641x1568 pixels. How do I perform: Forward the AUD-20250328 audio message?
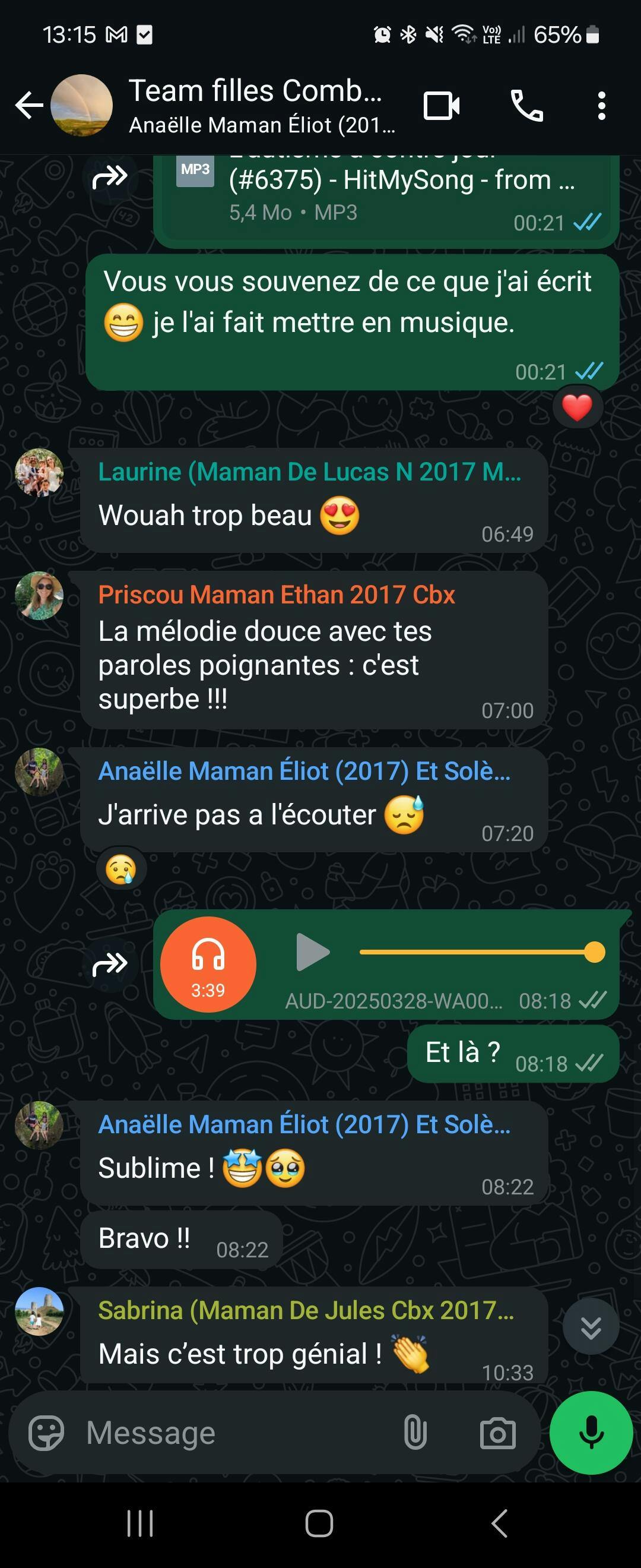click(x=109, y=964)
